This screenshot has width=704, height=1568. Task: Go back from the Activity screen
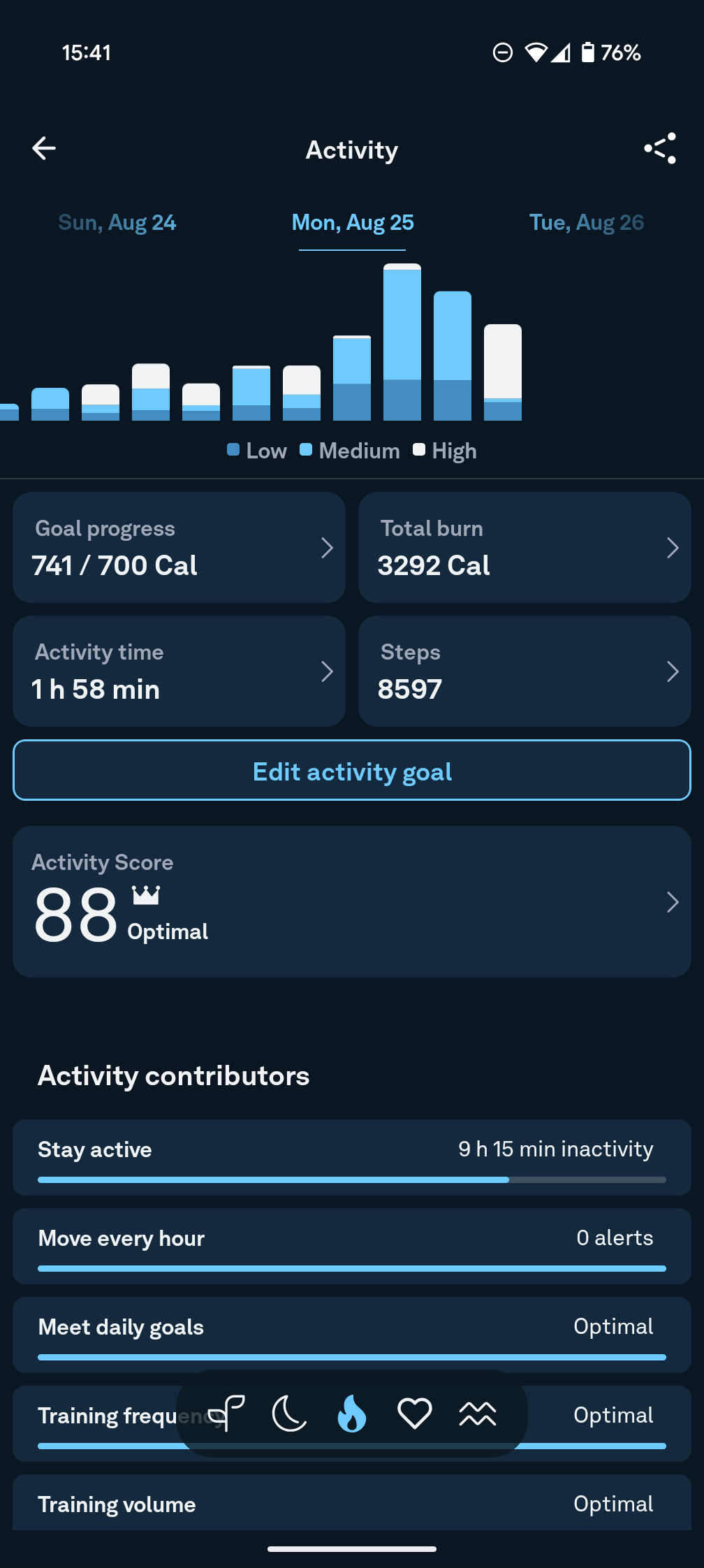click(x=44, y=148)
